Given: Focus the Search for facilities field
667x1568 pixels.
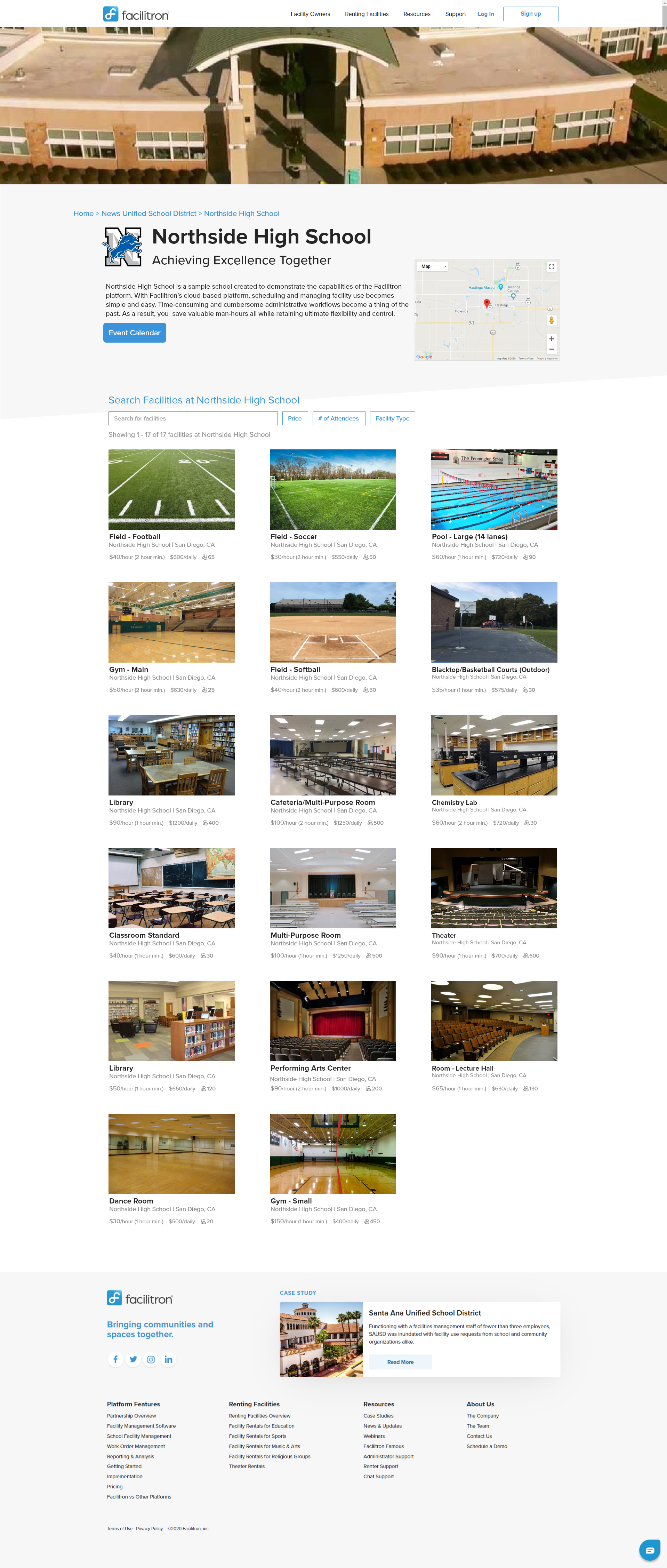Looking at the screenshot, I should [193, 419].
